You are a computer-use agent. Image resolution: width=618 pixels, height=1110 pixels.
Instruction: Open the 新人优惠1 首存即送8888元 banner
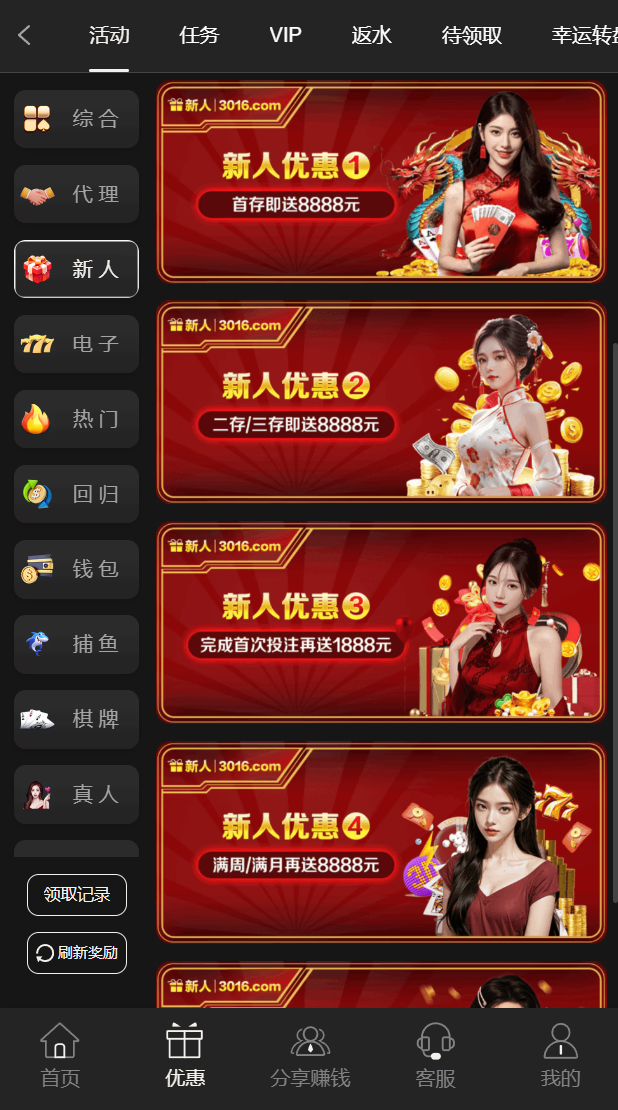381,181
